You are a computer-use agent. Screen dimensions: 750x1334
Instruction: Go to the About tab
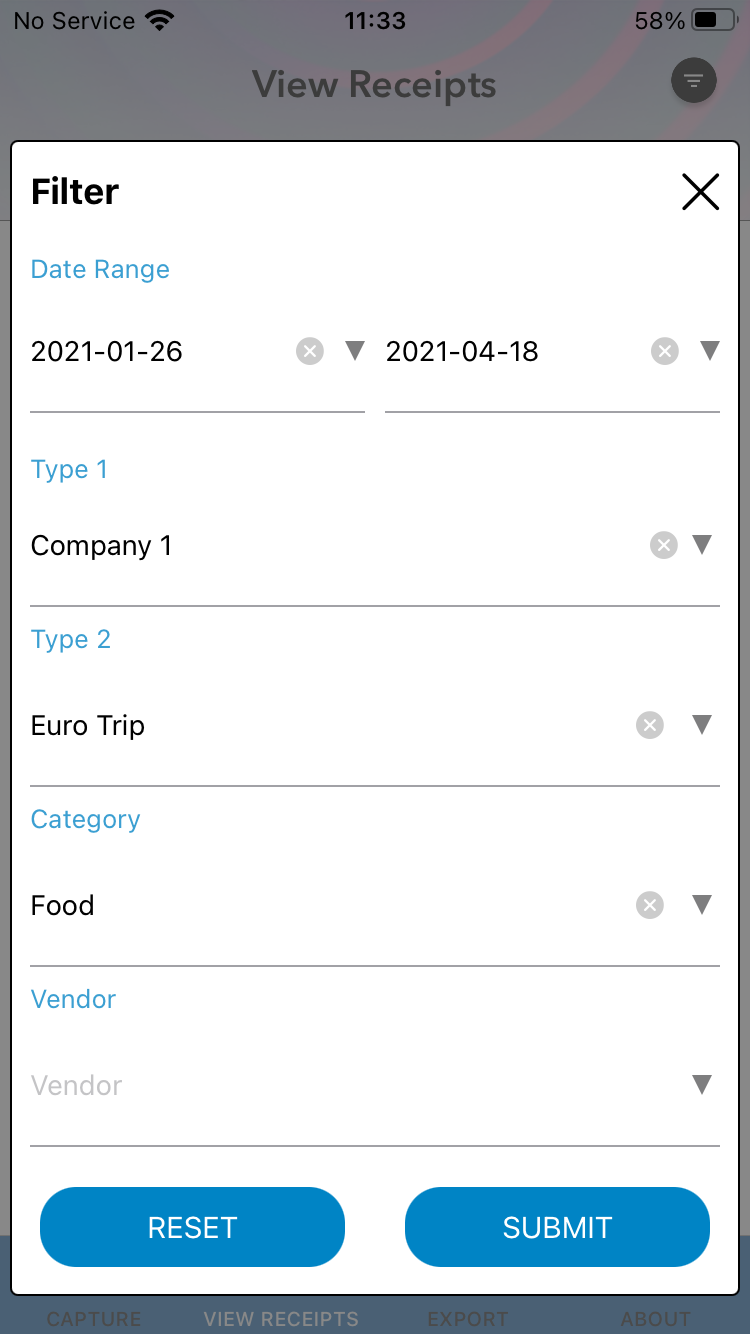(x=655, y=1319)
